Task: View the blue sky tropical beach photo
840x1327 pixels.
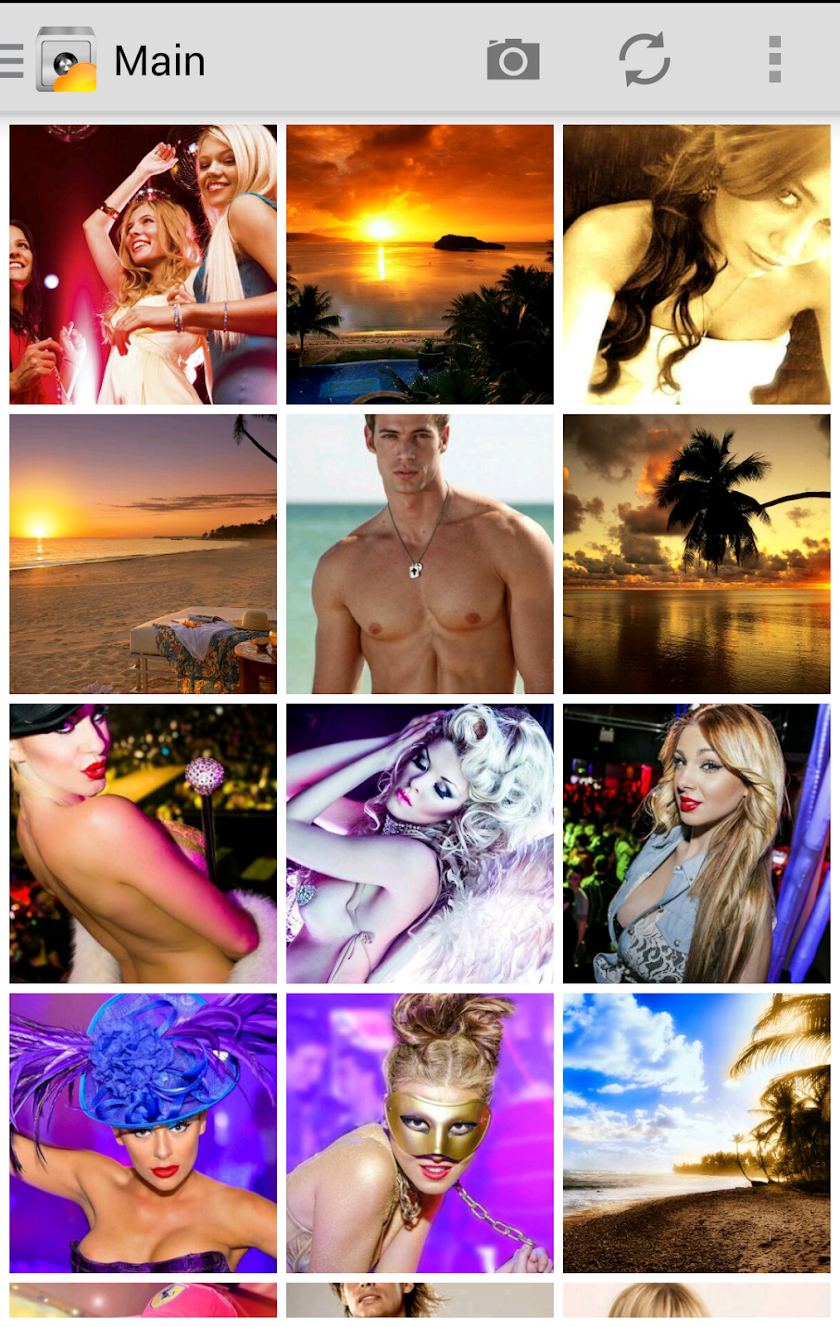Action: click(696, 1132)
